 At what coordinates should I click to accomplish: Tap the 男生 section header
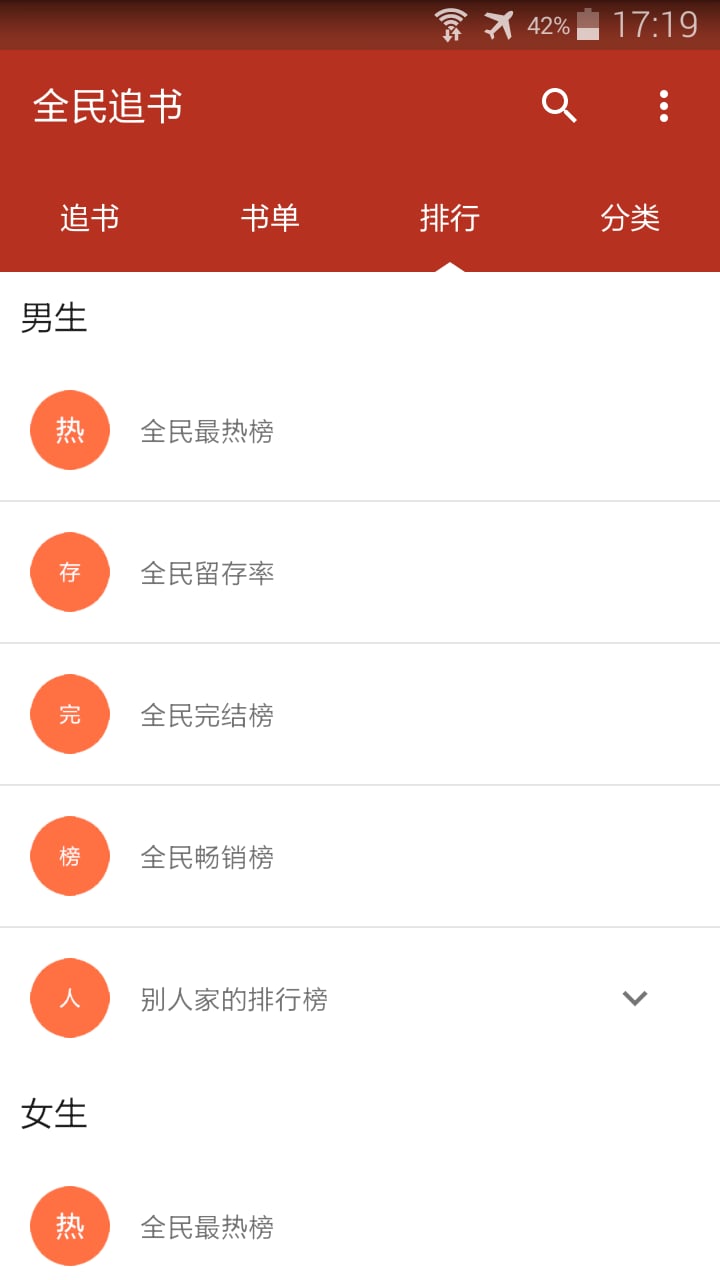[x=55, y=318]
